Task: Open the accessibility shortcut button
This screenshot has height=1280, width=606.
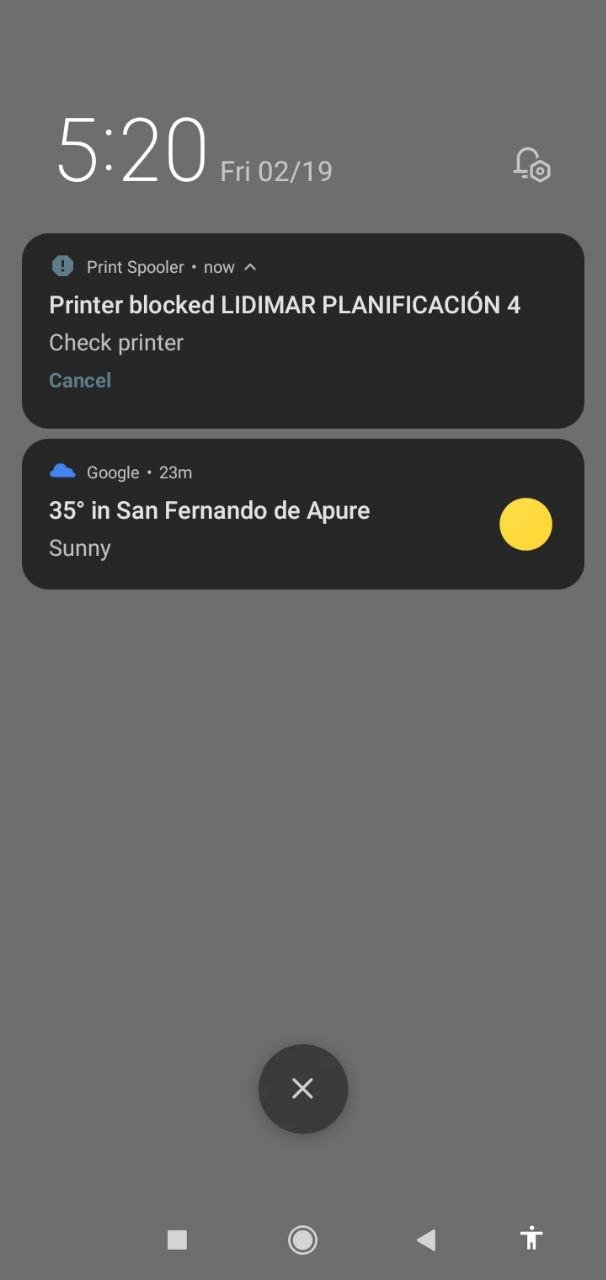Action: point(532,1238)
